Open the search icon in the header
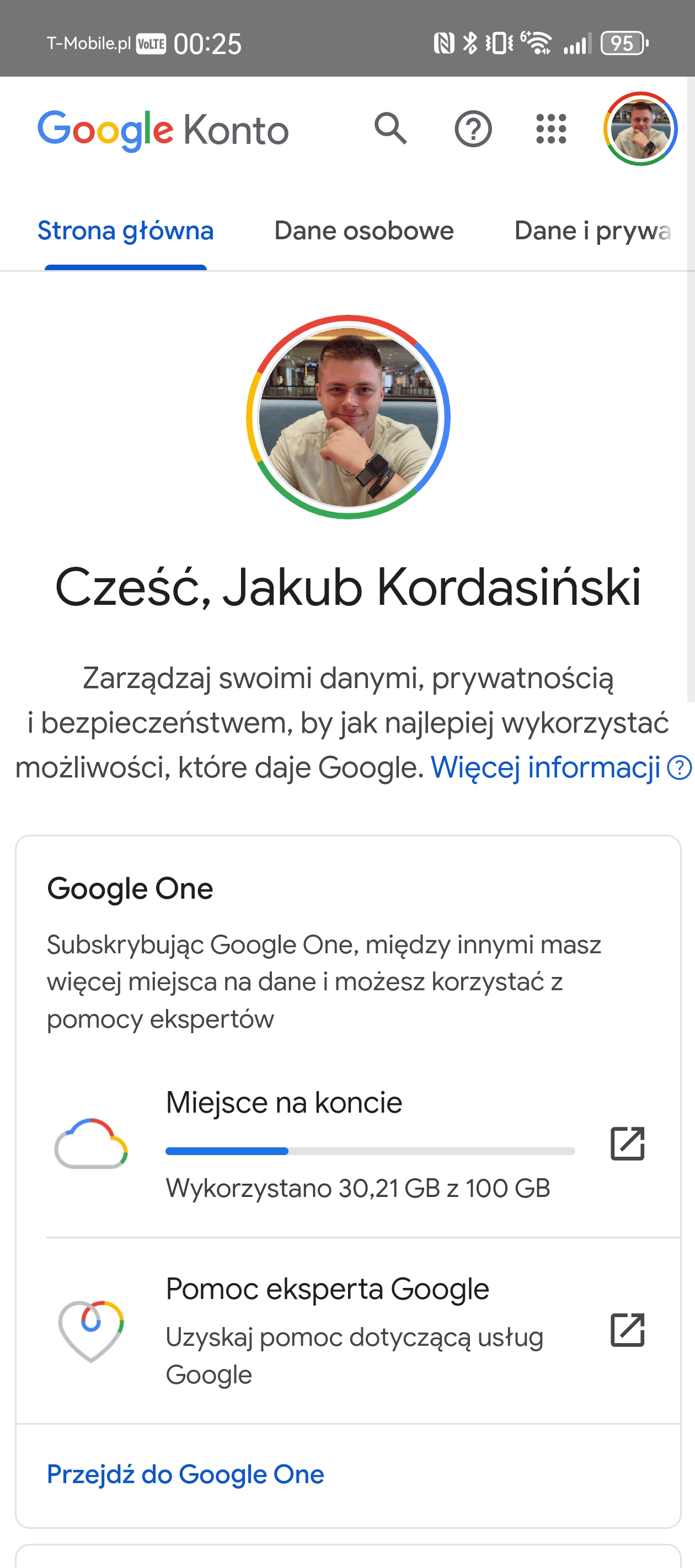695x1568 pixels. click(391, 128)
